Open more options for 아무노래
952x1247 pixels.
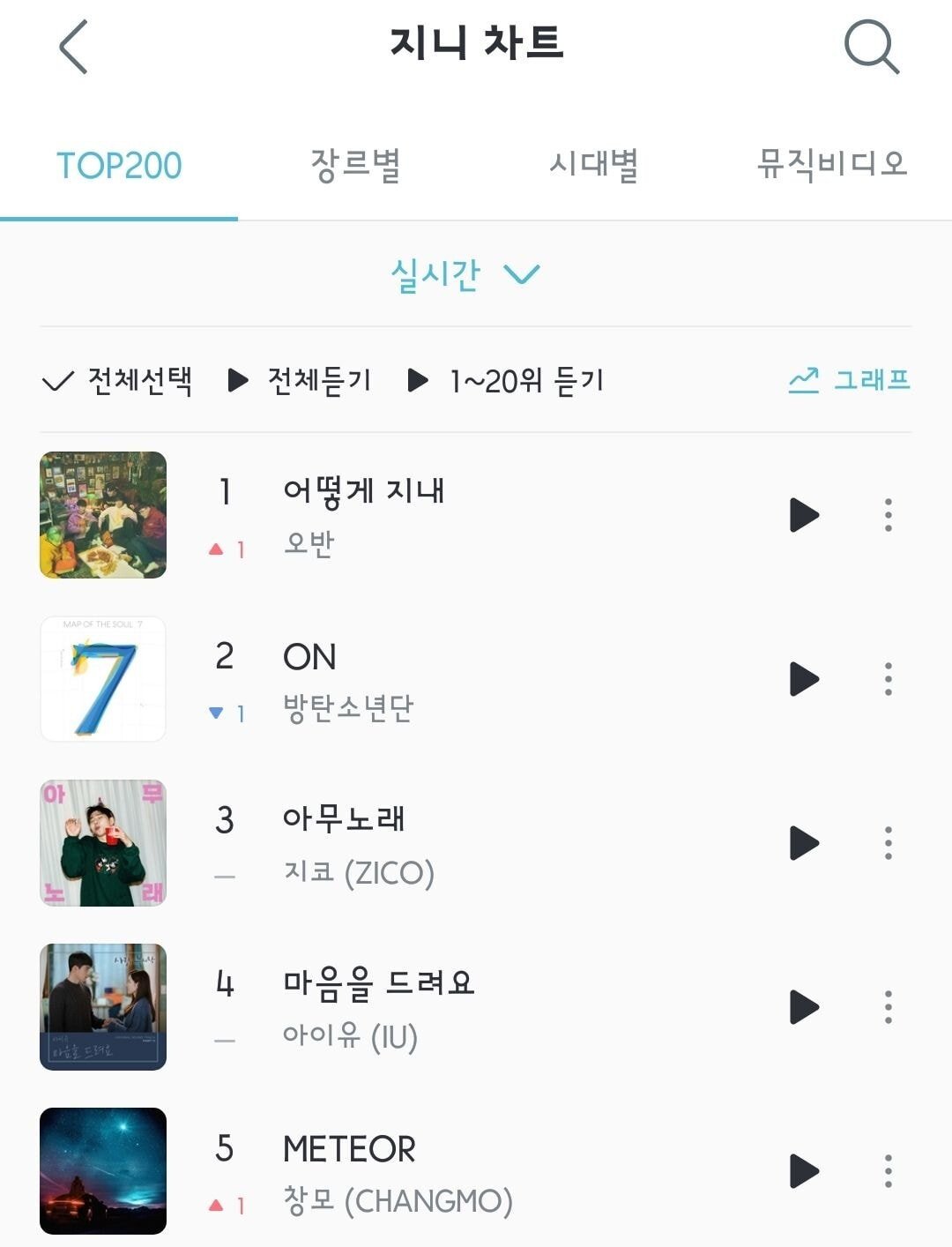(888, 843)
